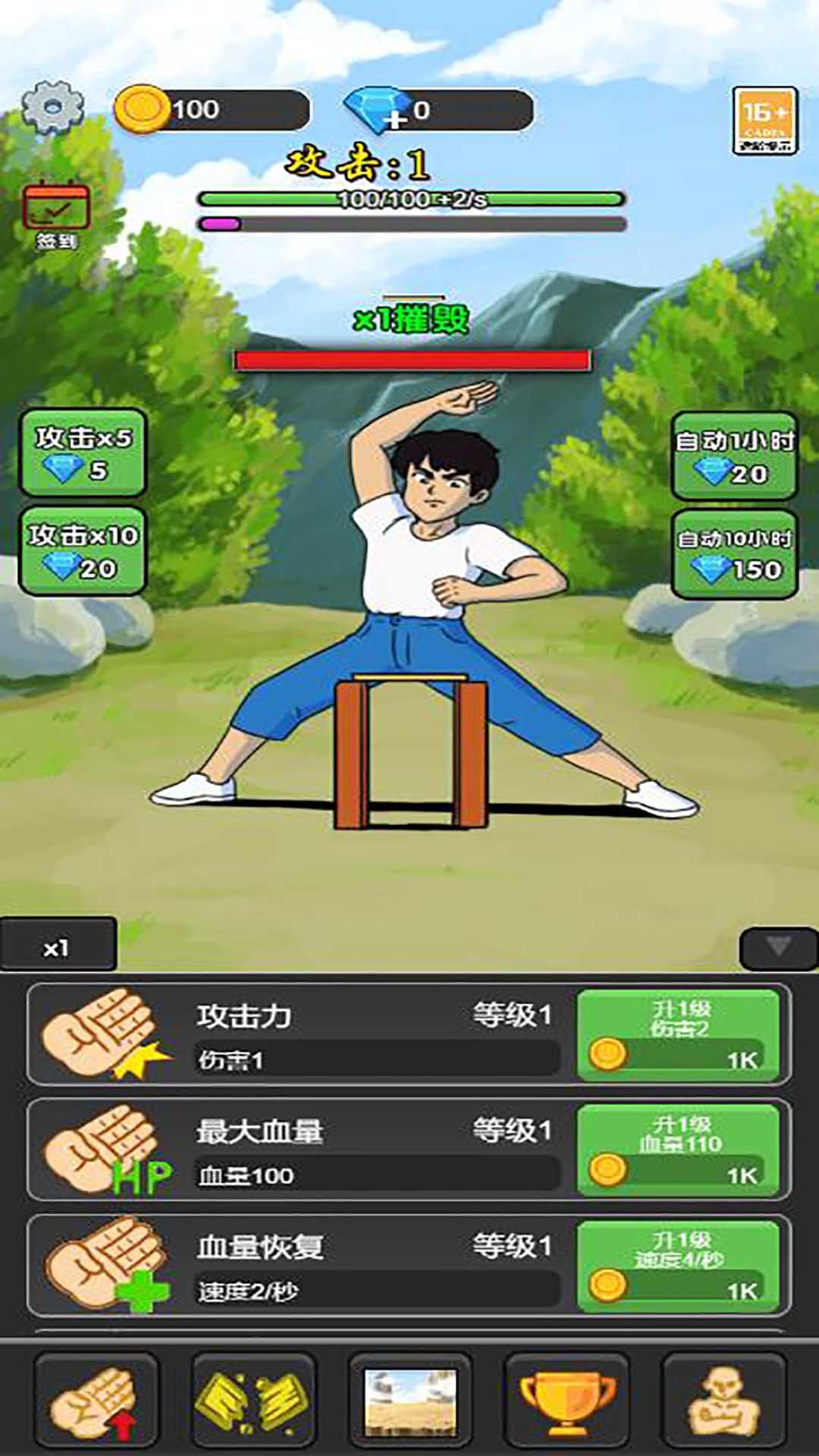Collapse the upgrade panel with down arrow
The width and height of the screenshot is (819, 1456).
point(778,947)
